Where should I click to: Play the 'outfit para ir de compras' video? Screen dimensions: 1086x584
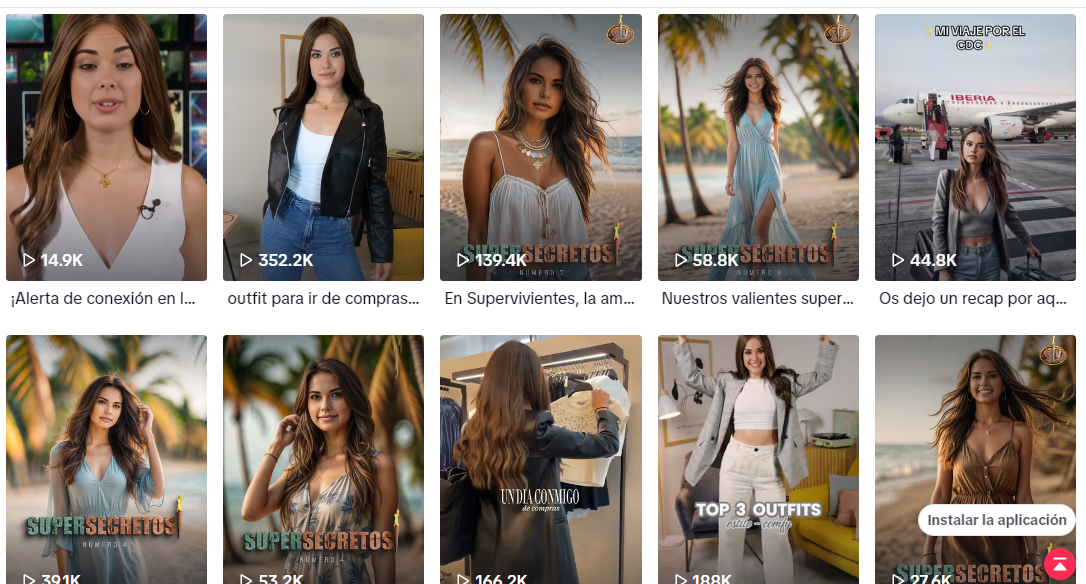[323, 147]
